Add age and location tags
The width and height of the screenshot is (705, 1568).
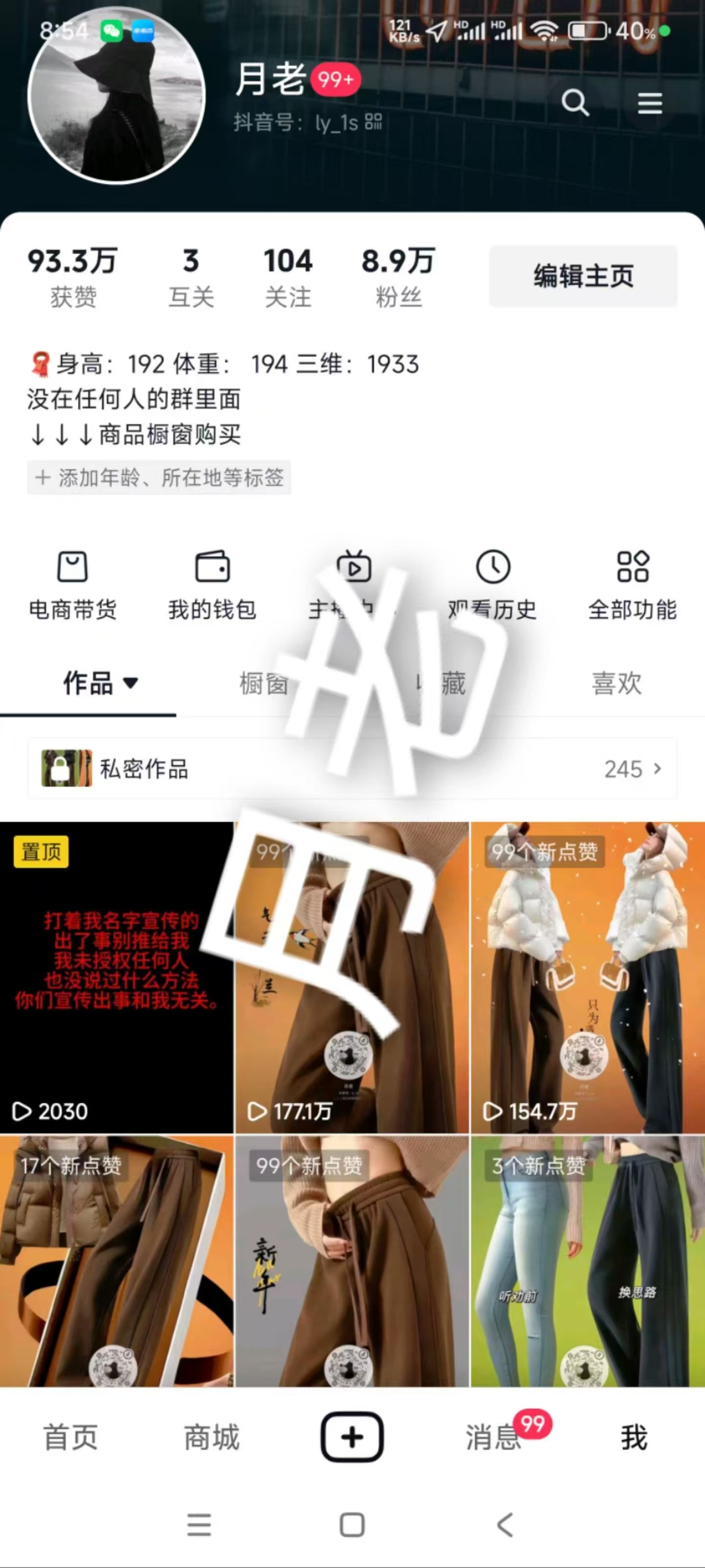[x=160, y=478]
